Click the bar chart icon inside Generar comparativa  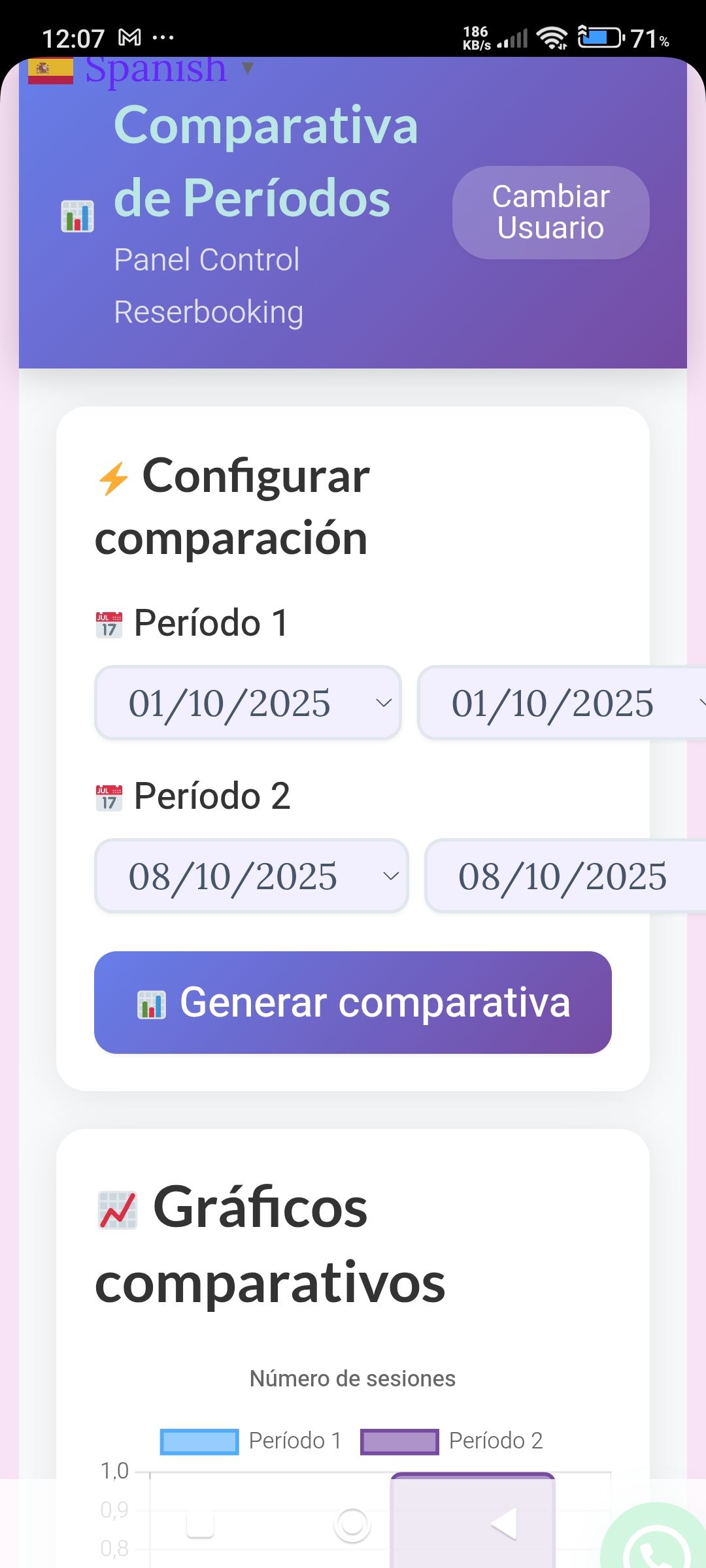tap(152, 1003)
